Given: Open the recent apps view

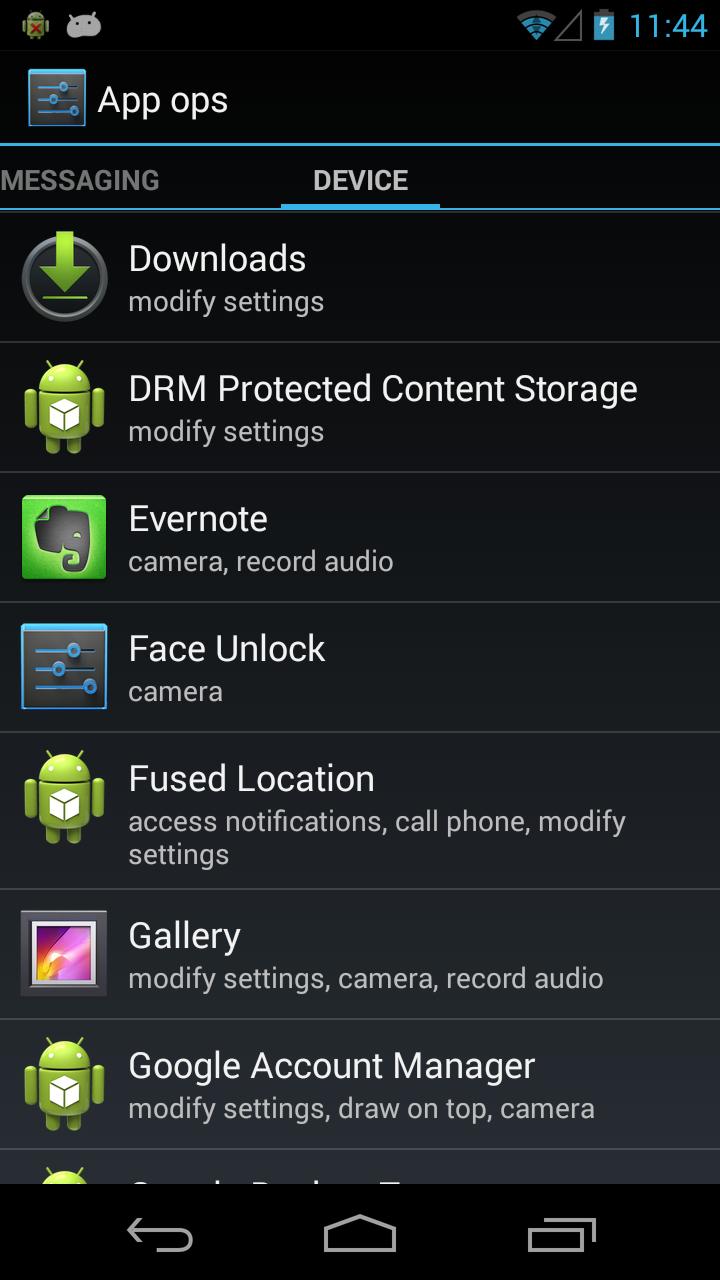Looking at the screenshot, I should coord(561,1235).
